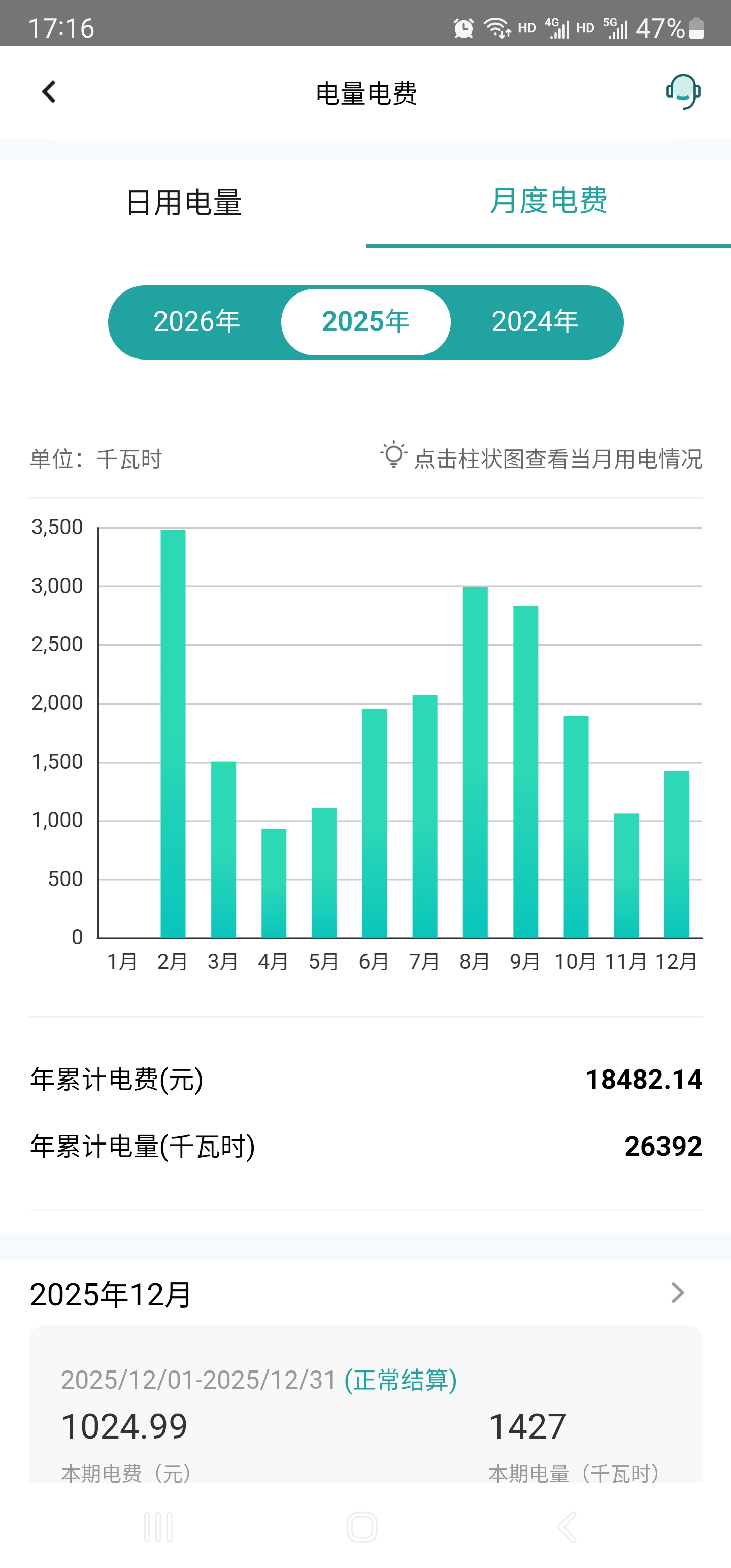The image size is (731, 1568).
Task: Tap the 2月 bar in the chart
Action: tap(173, 734)
